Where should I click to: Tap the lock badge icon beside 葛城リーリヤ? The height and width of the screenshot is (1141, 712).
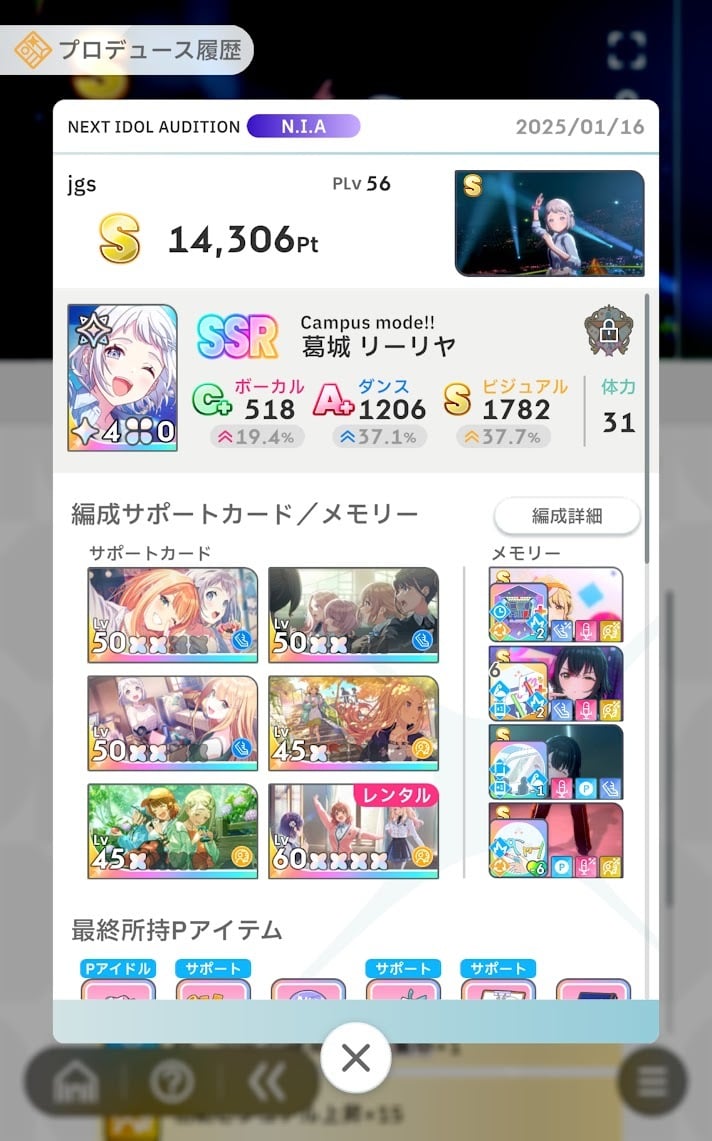tap(608, 331)
